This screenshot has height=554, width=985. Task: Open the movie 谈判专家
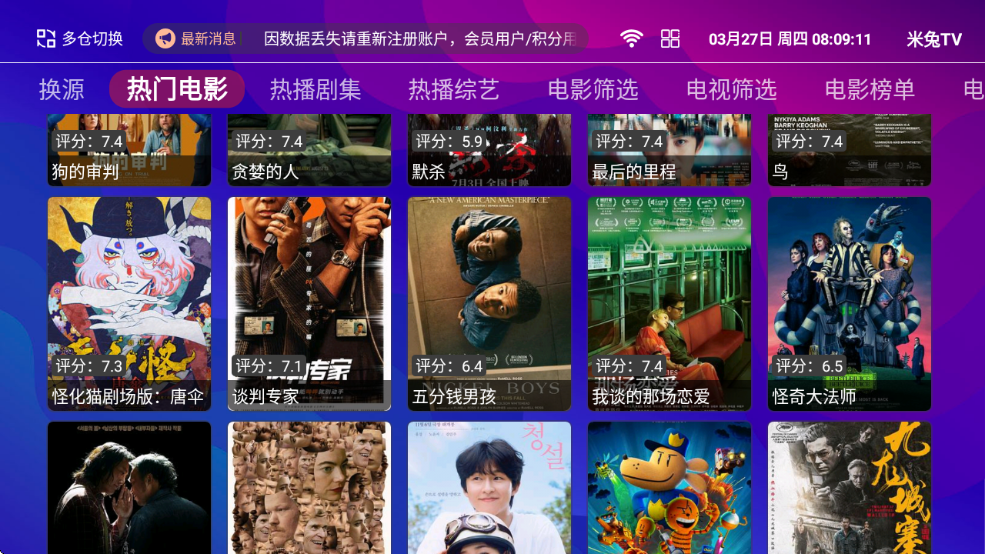coord(309,303)
